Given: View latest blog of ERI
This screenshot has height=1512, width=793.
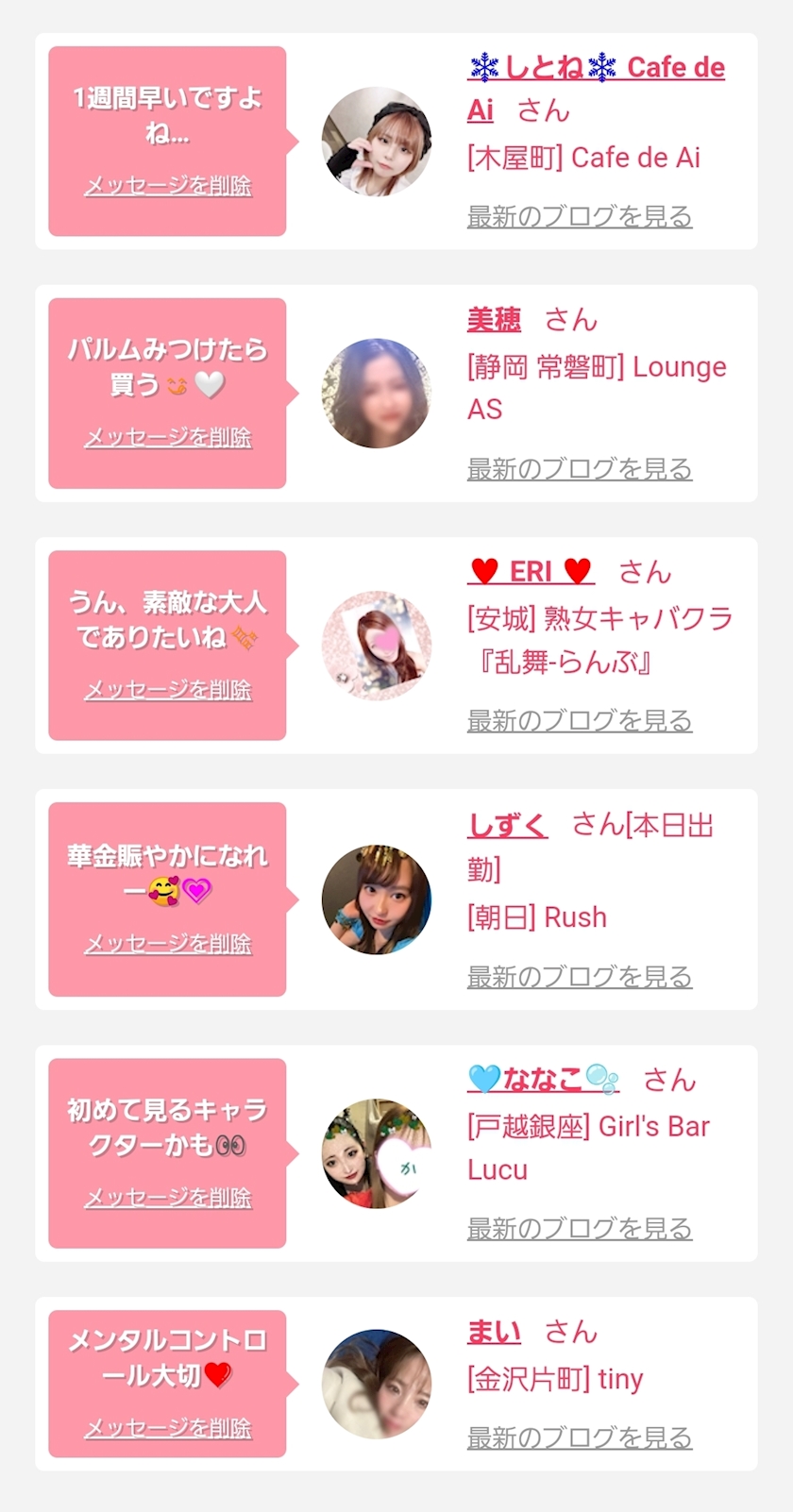Looking at the screenshot, I should (x=580, y=721).
